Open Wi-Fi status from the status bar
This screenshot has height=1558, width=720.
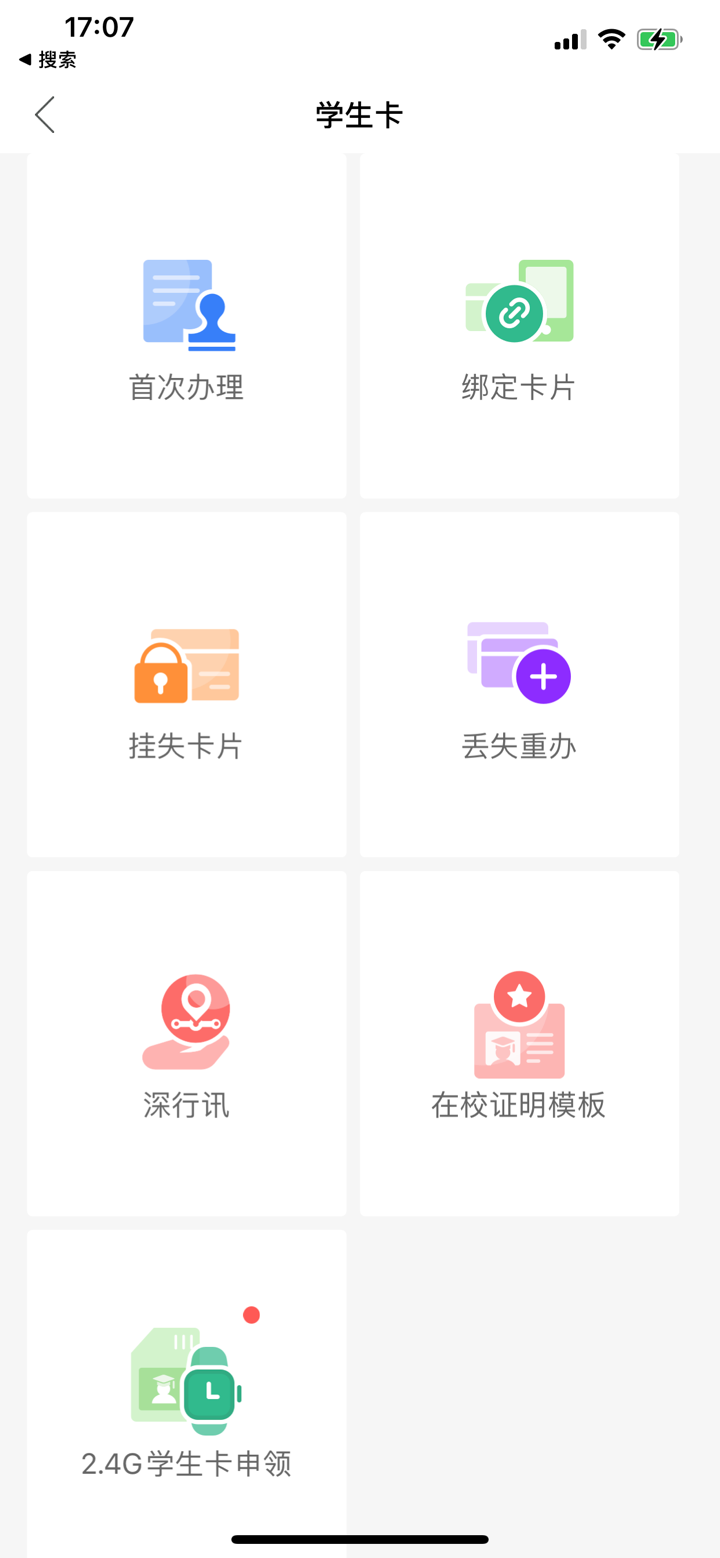[612, 38]
